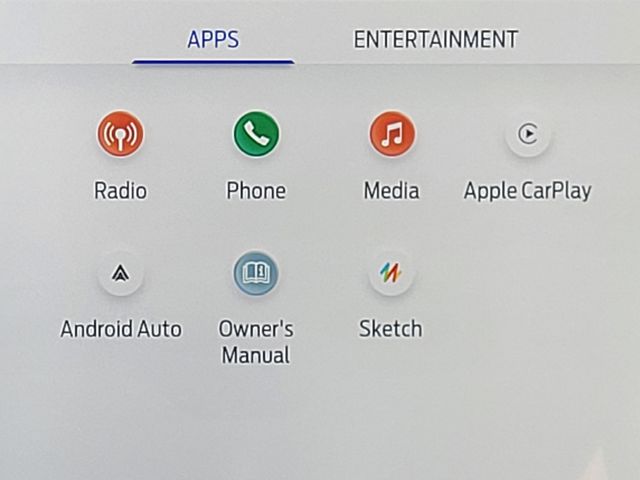Switch to the Entertainment tab
The height and width of the screenshot is (480, 640).
[x=435, y=40]
